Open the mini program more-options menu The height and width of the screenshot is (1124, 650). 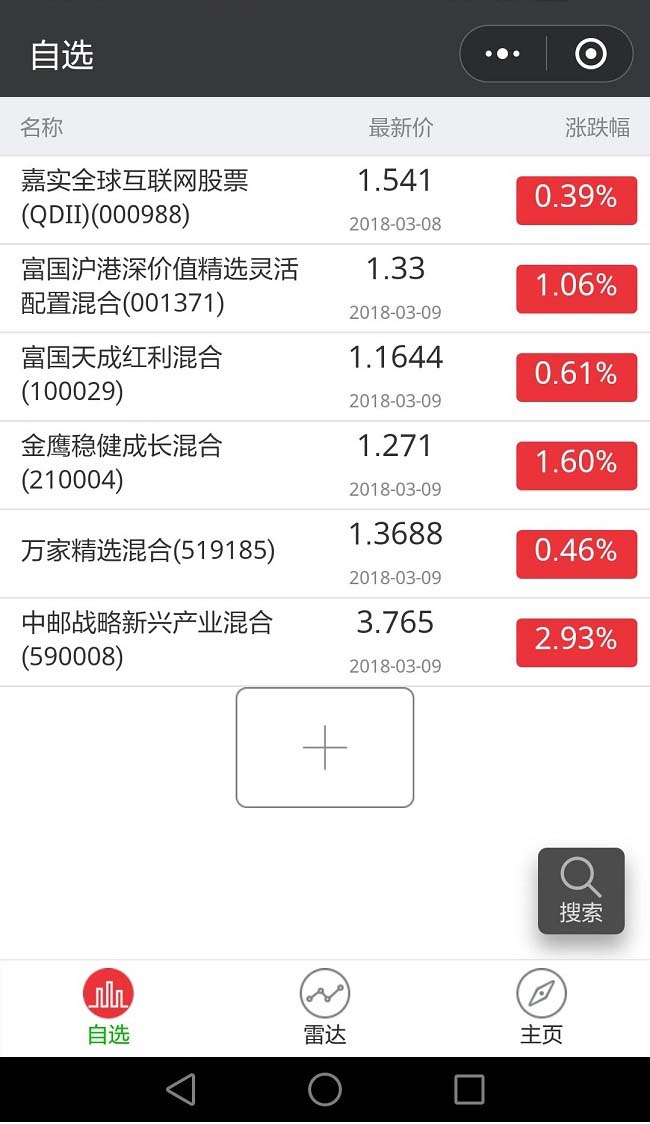[x=502, y=54]
